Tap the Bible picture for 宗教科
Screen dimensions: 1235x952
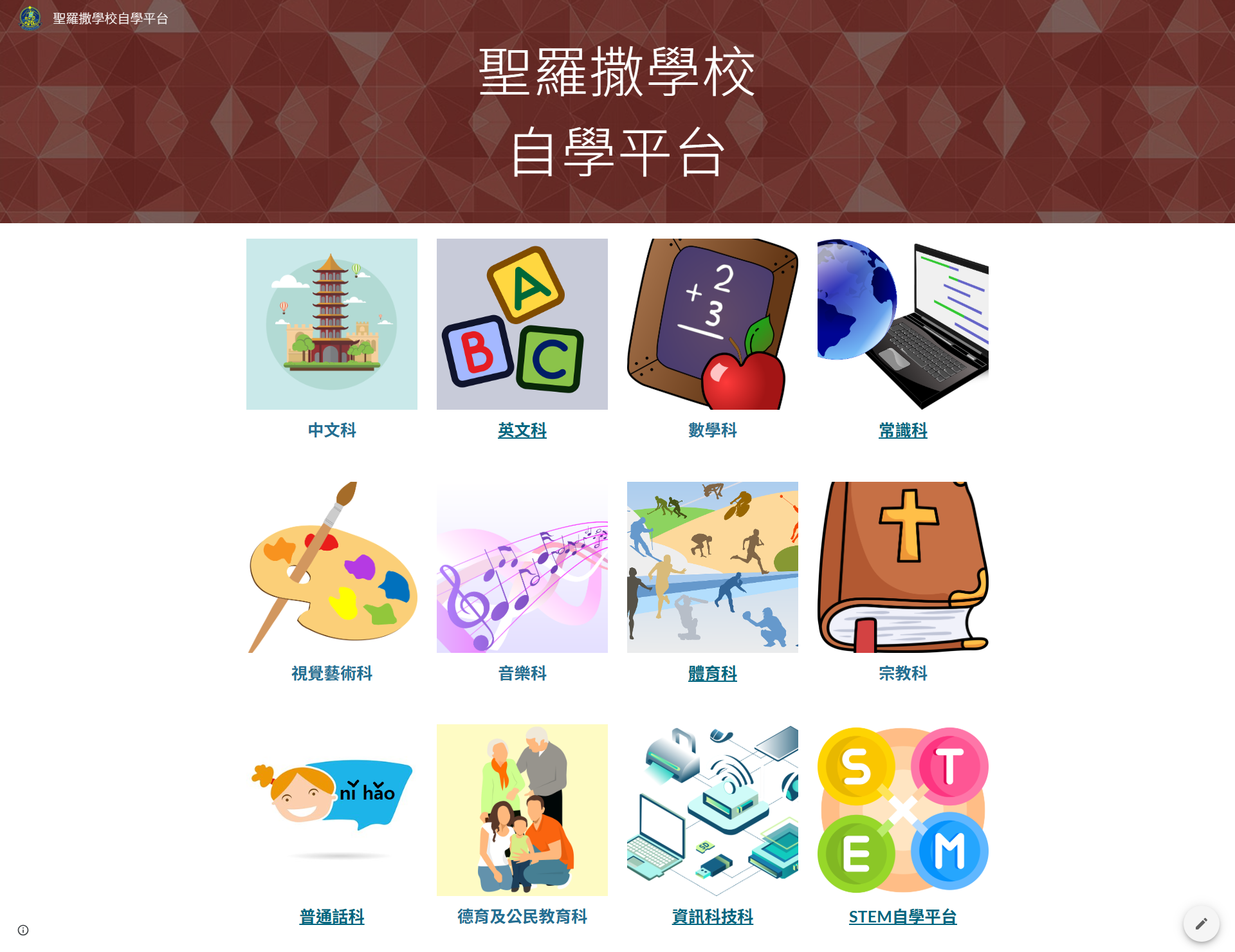click(902, 567)
